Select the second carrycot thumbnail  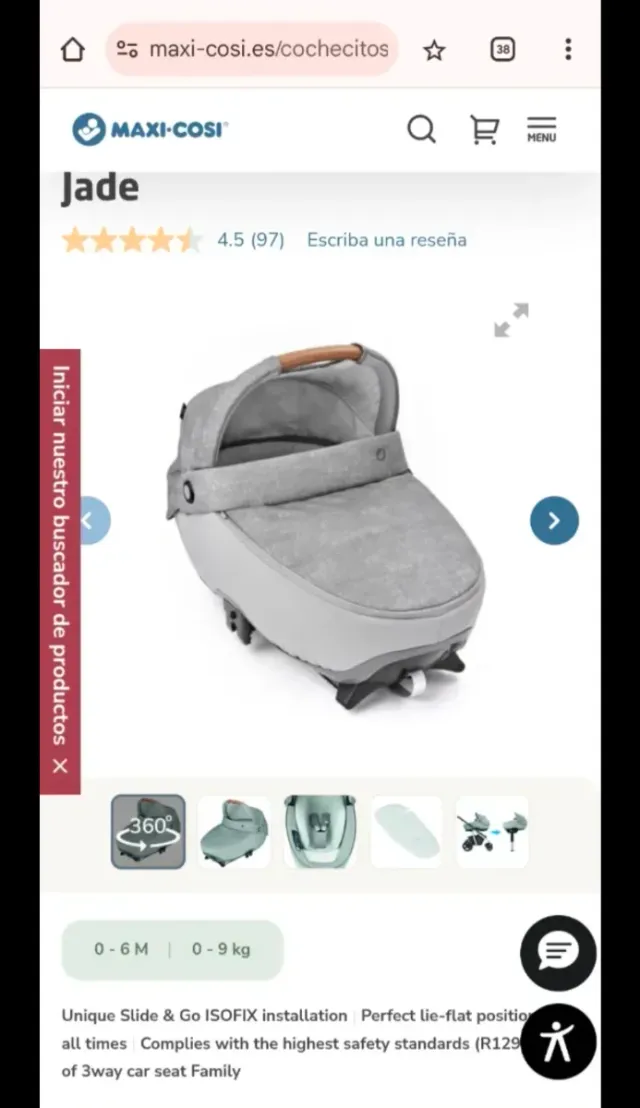[234, 831]
